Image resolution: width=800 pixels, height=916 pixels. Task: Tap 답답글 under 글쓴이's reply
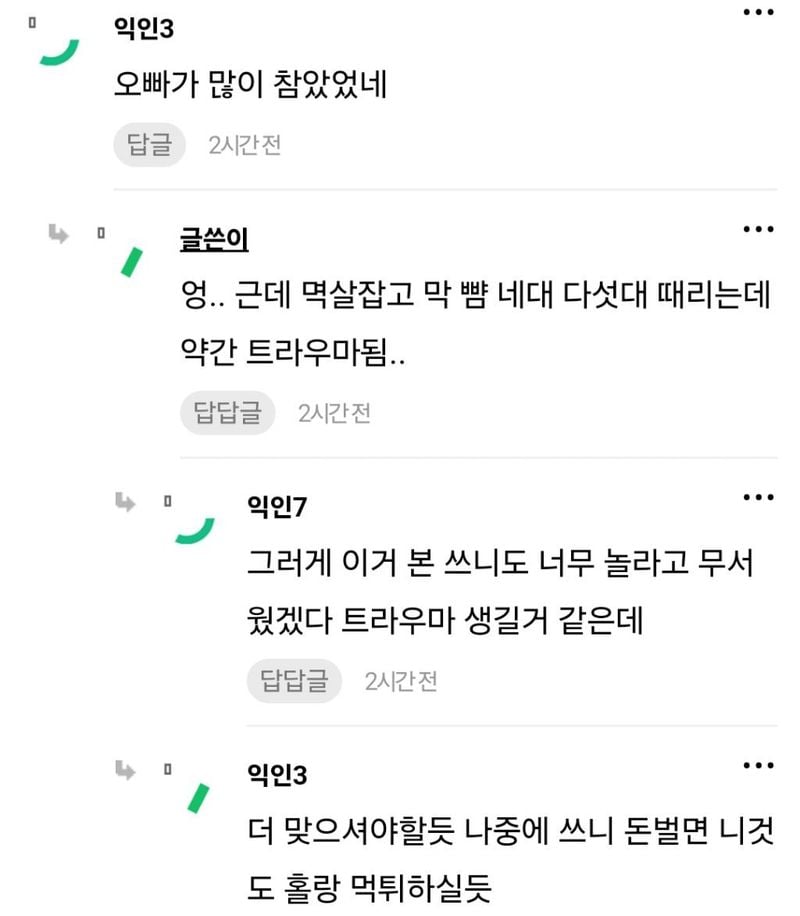tap(227, 413)
